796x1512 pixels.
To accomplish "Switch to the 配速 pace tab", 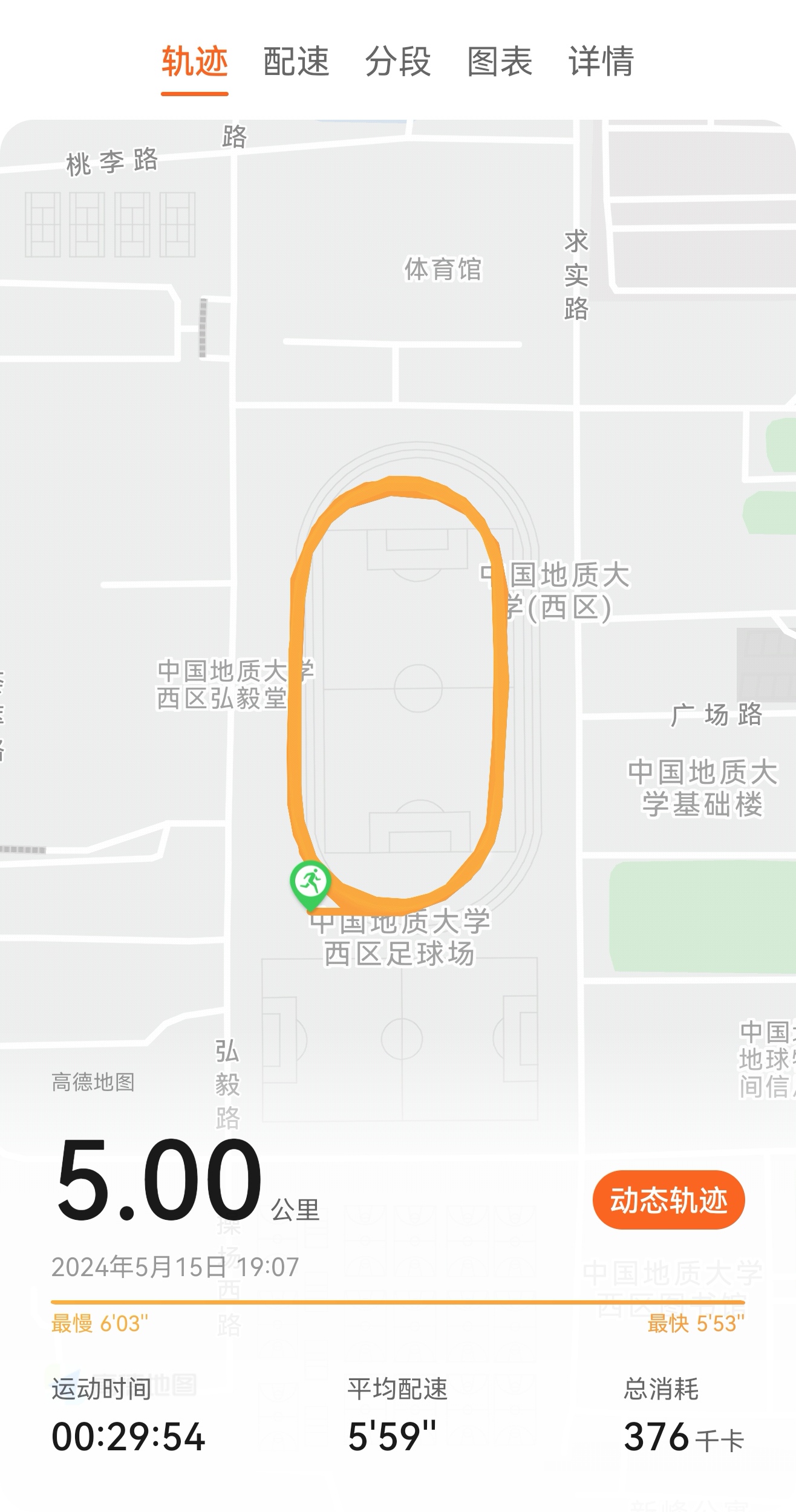I will [x=296, y=62].
